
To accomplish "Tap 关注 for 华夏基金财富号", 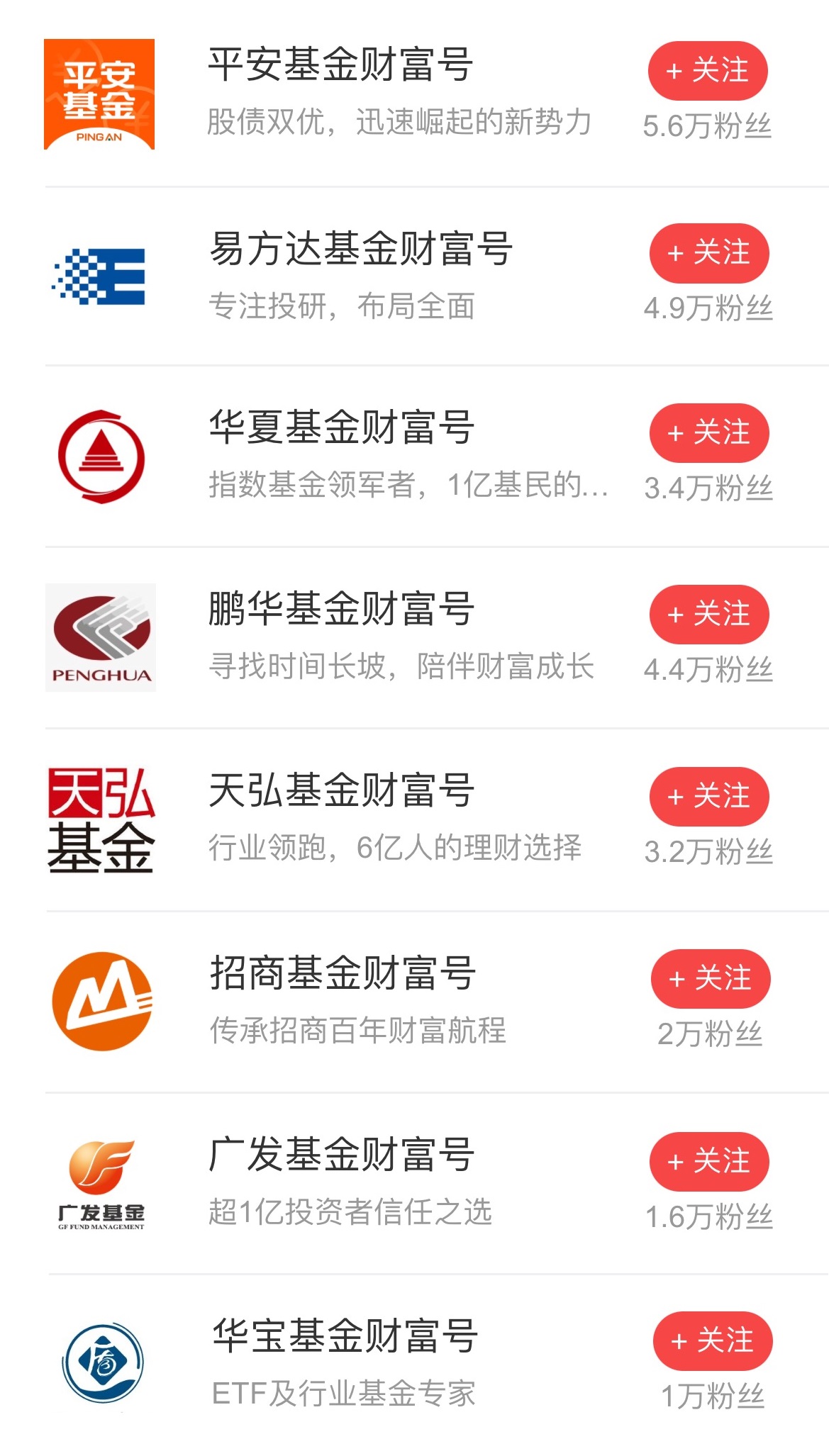I will [x=709, y=433].
